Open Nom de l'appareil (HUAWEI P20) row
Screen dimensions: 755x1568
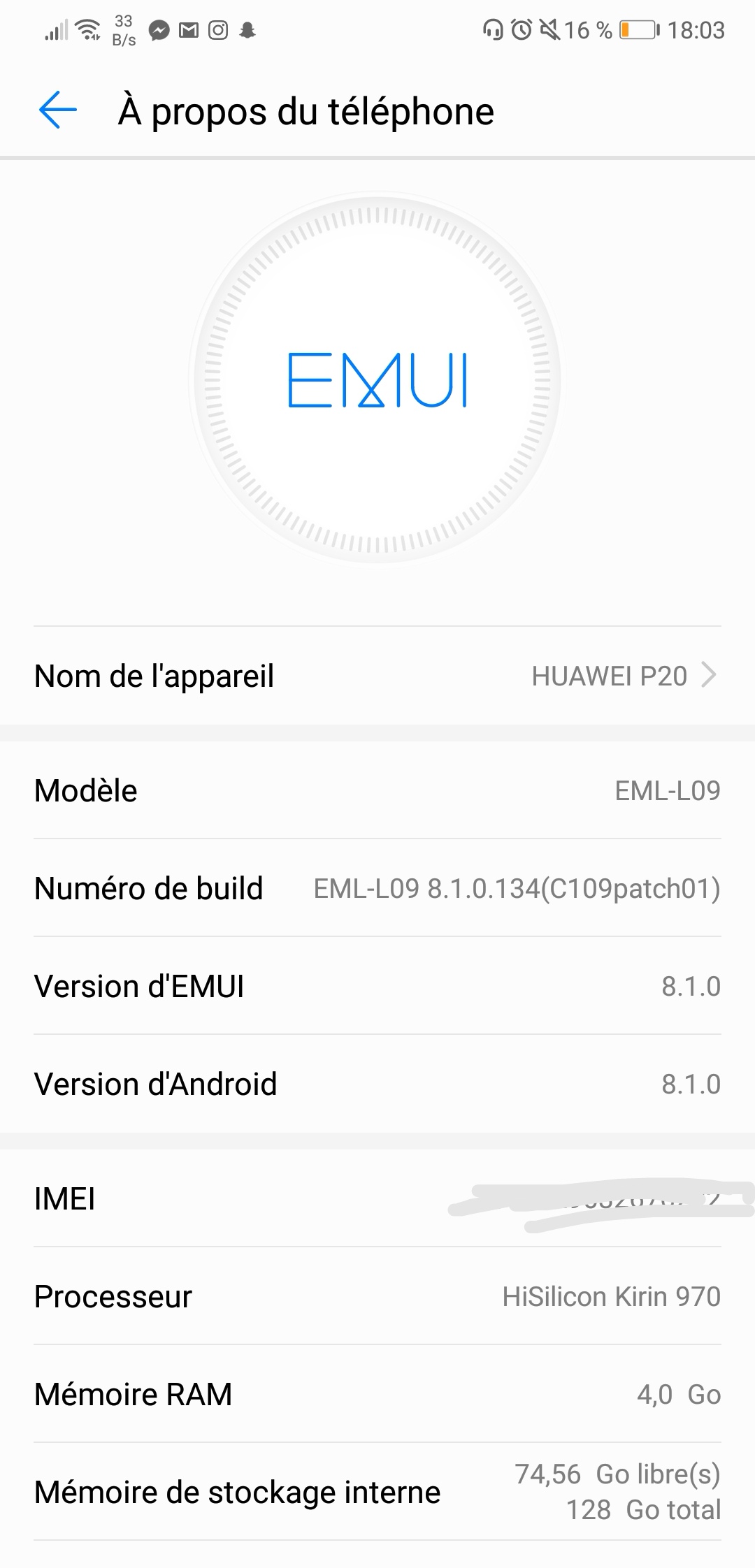pos(377,676)
